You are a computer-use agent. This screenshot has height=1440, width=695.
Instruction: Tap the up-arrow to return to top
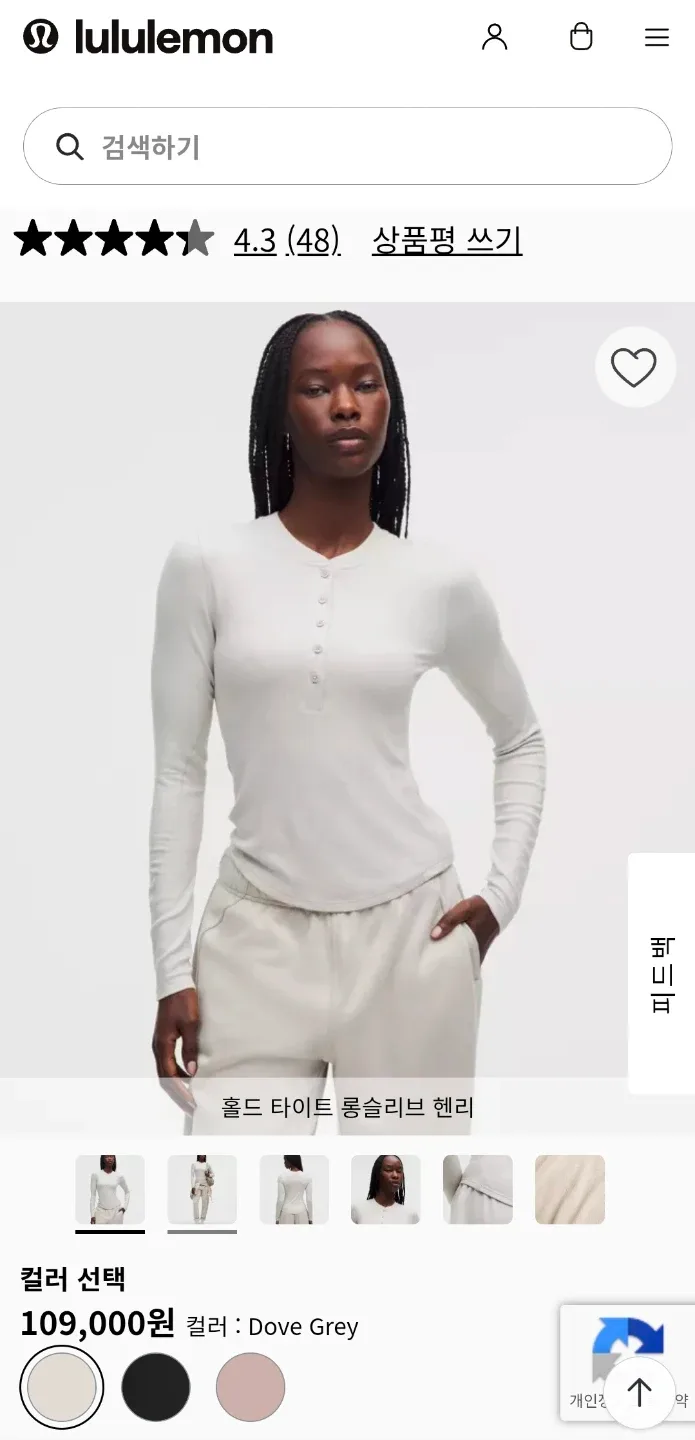(639, 1391)
